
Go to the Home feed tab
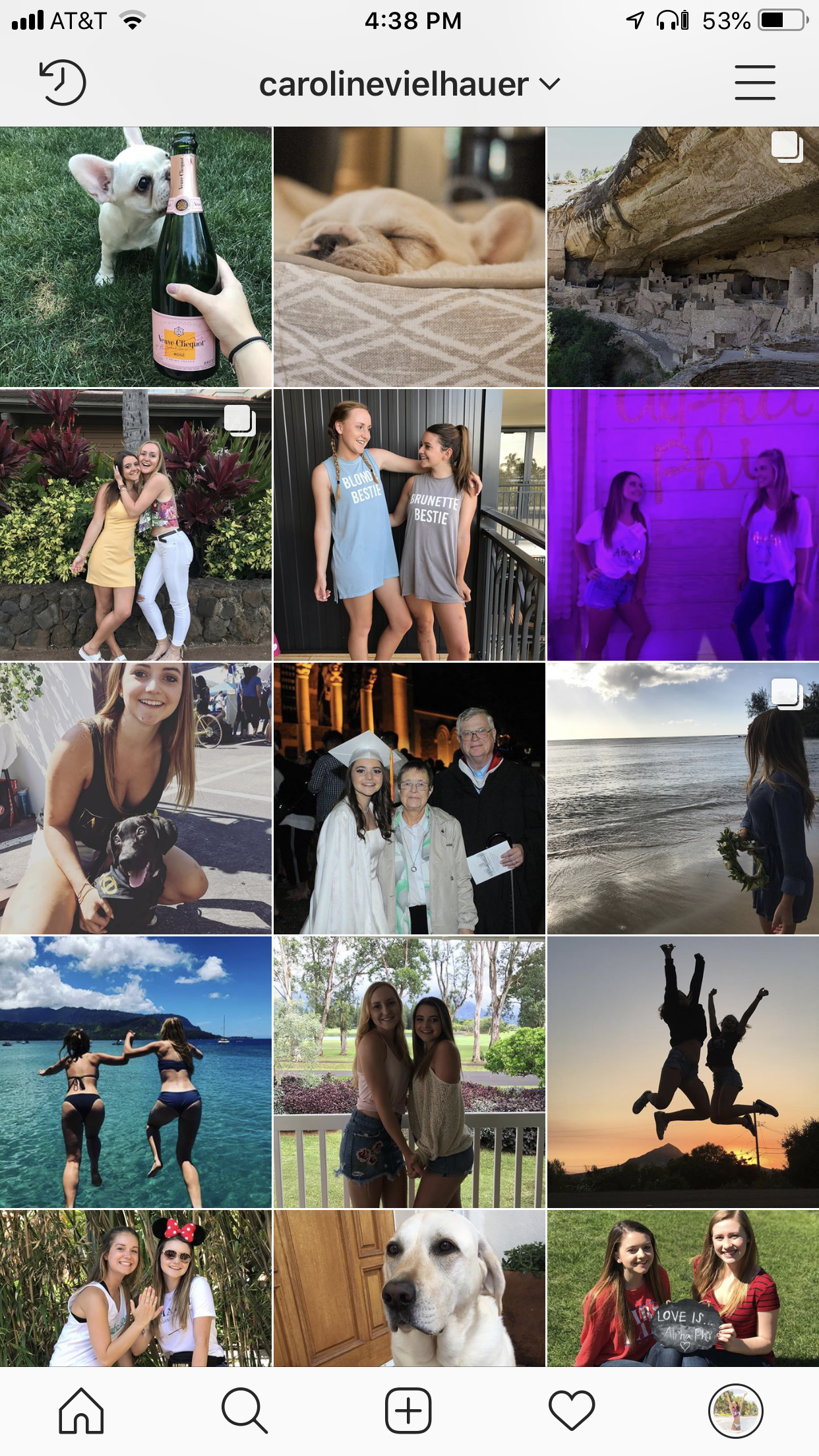(x=82, y=1411)
